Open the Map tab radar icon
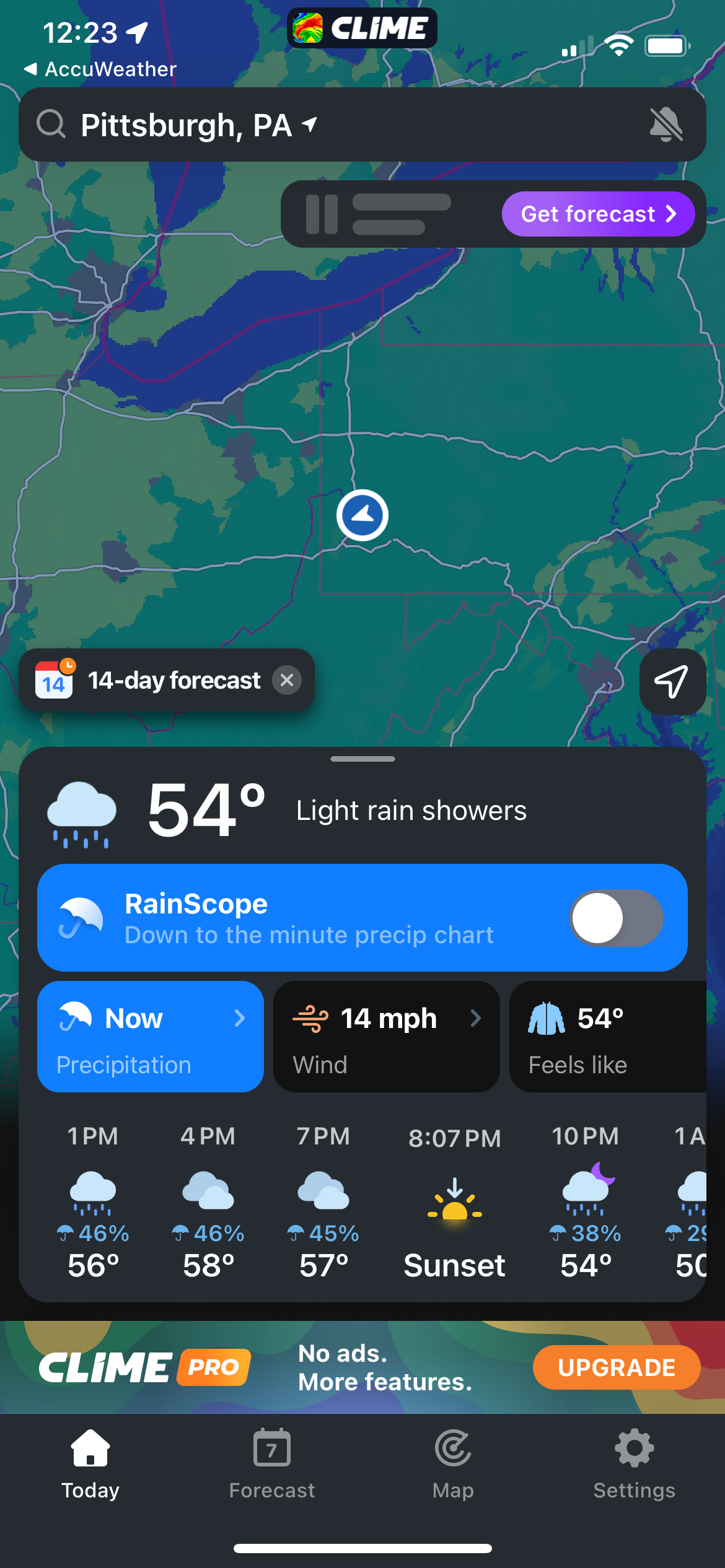The width and height of the screenshot is (725, 1568). (x=452, y=1449)
